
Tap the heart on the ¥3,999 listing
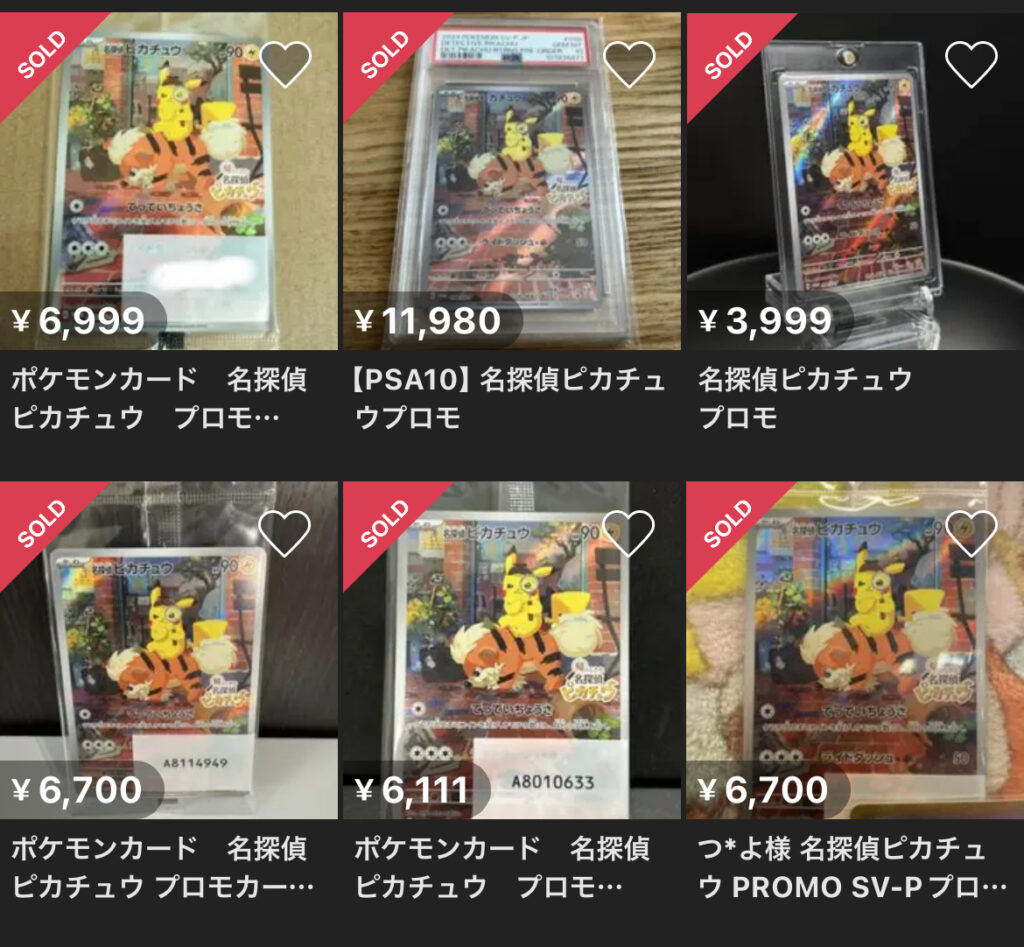click(971, 65)
